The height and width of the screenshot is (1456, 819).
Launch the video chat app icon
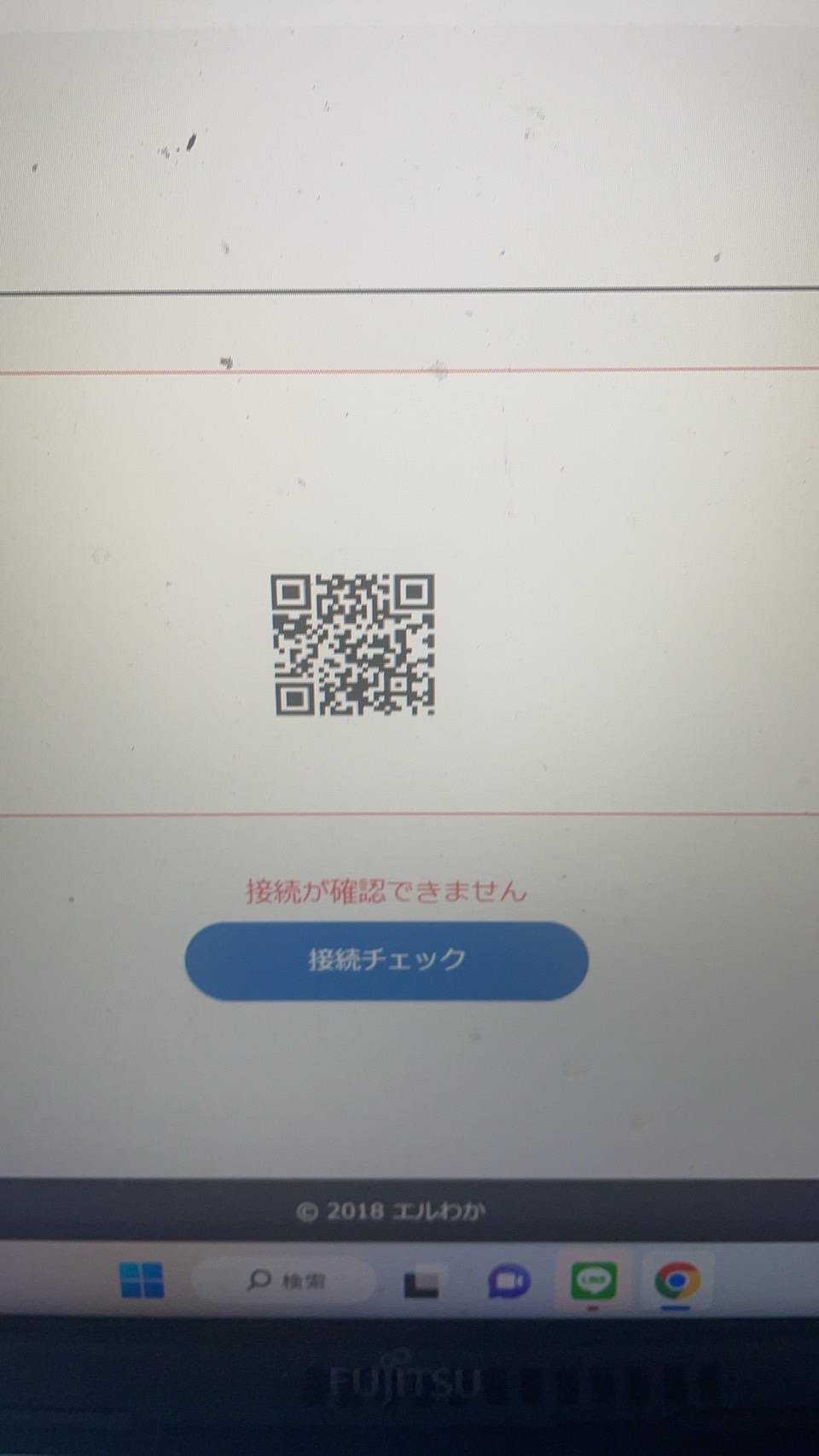pos(508,1281)
